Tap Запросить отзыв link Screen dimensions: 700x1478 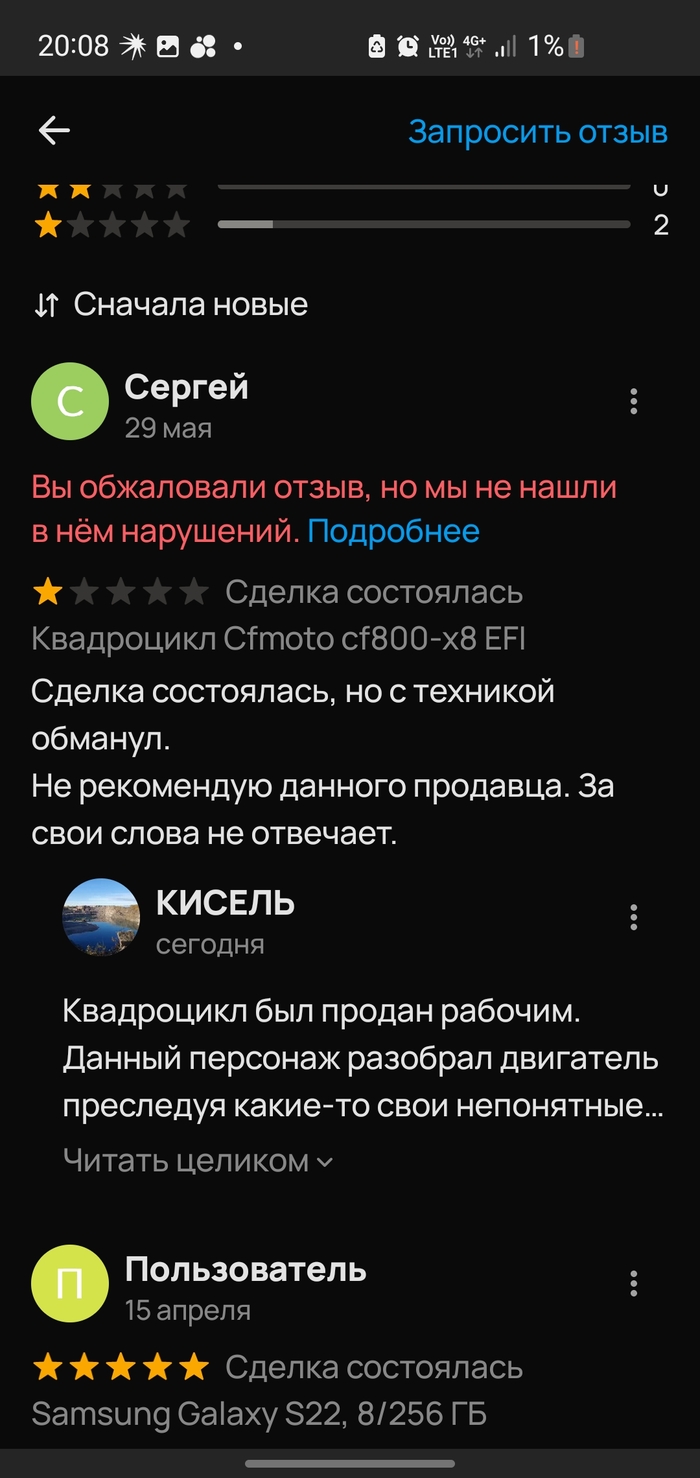(x=537, y=132)
